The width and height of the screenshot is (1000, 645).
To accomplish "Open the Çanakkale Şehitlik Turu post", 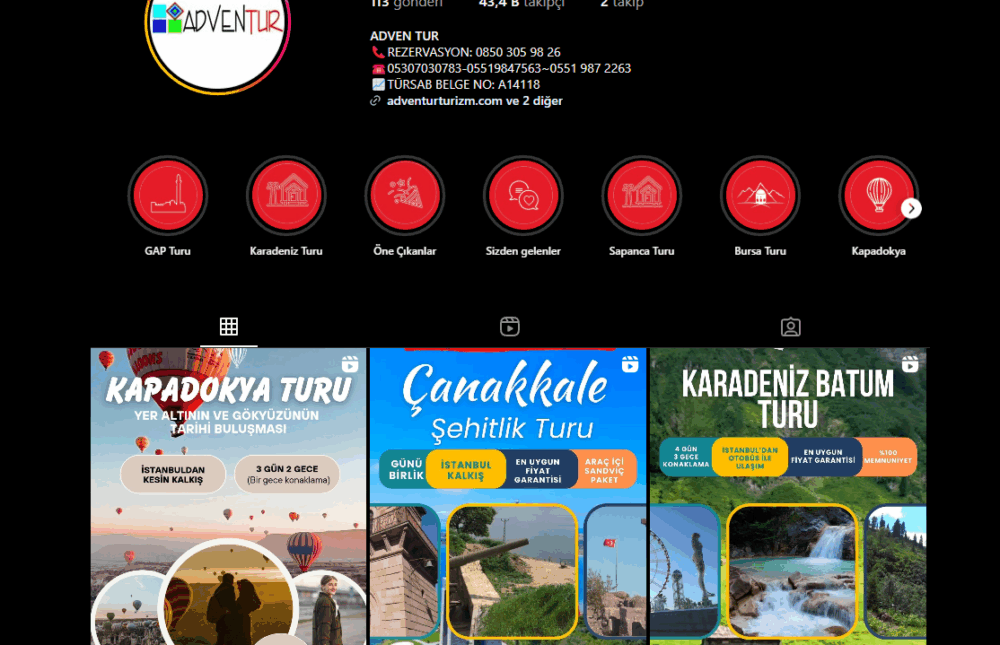I will tap(508, 495).
